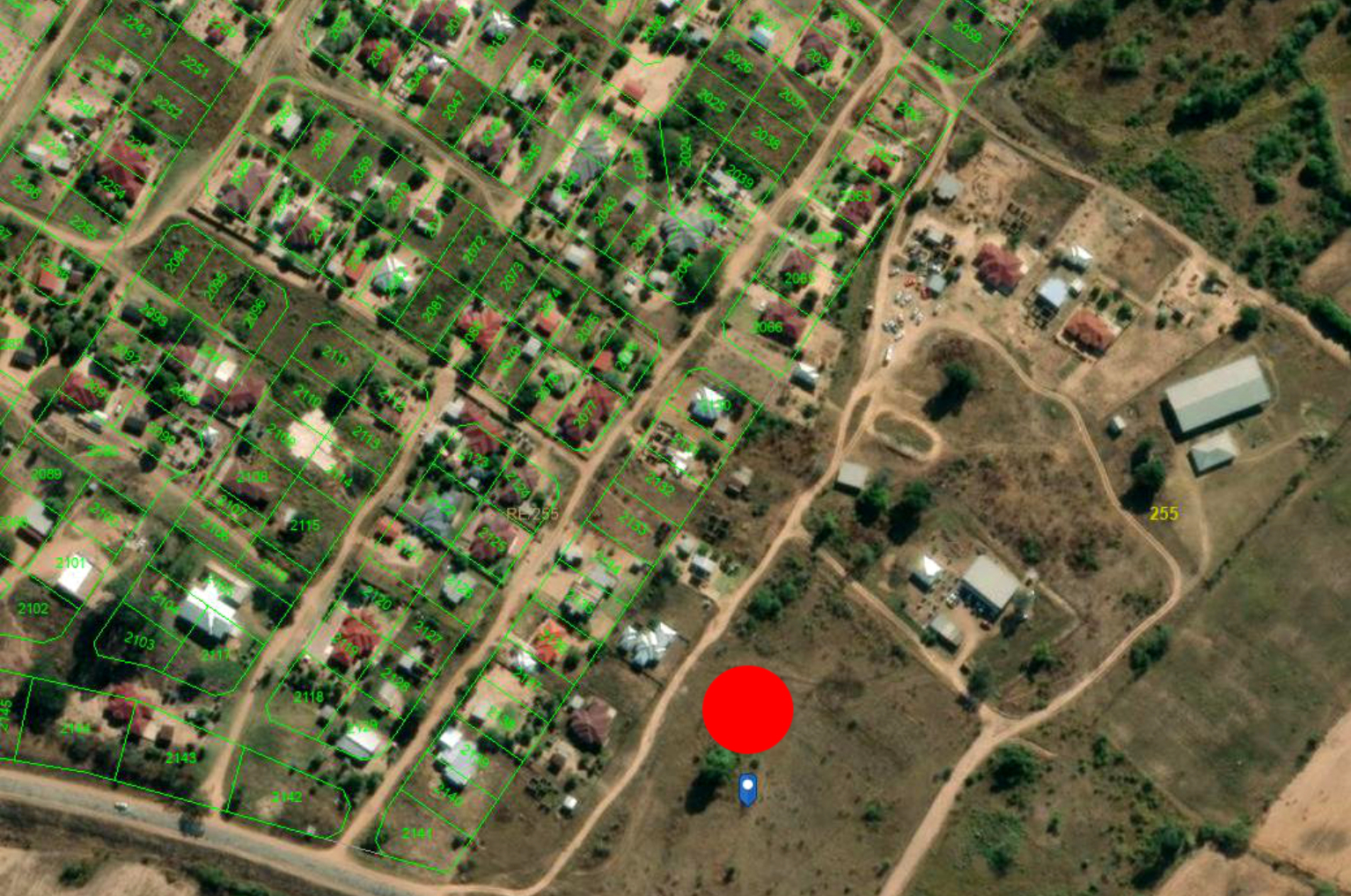Tap the blue location pin marker
The image size is (1351, 896).
pyautogui.click(x=747, y=788)
